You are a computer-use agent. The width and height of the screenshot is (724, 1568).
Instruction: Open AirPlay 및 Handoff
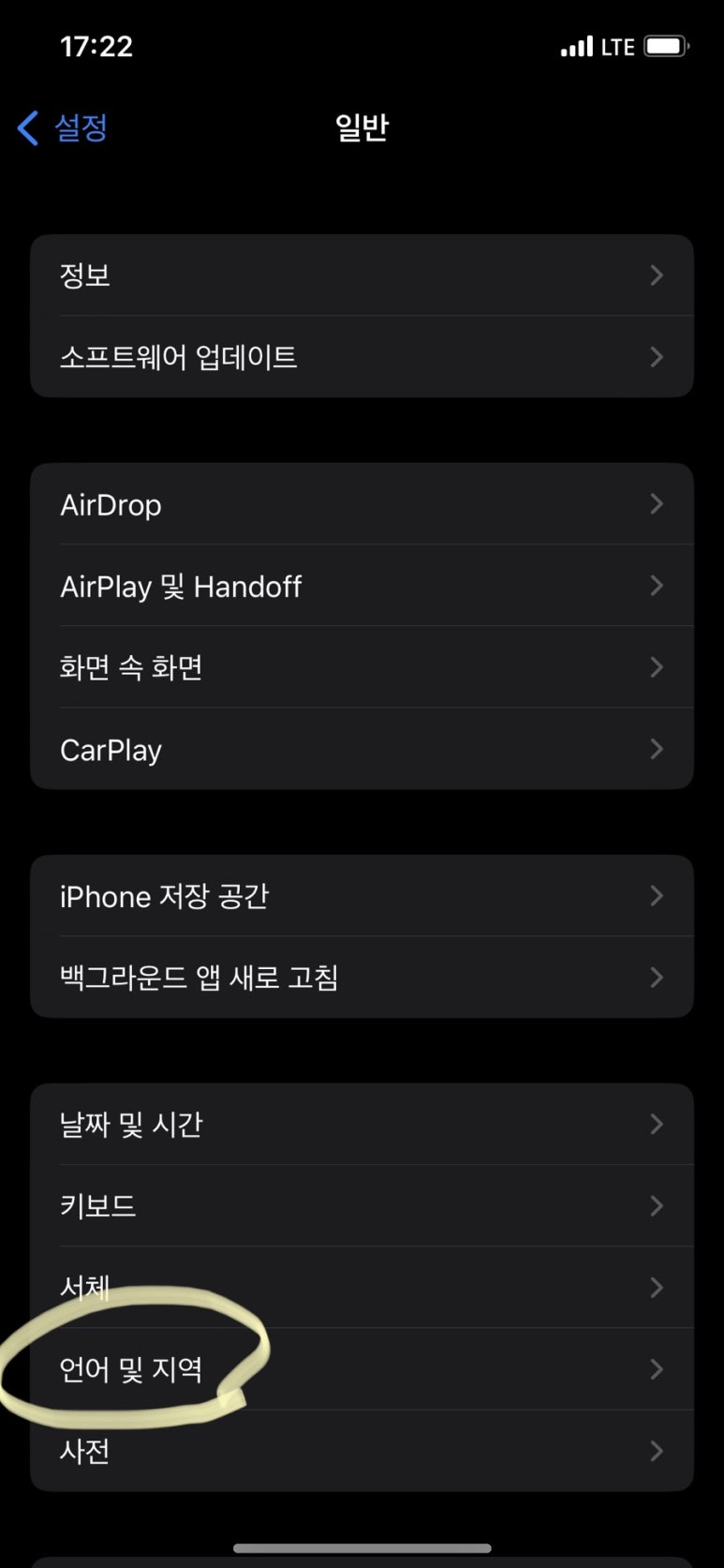click(362, 585)
